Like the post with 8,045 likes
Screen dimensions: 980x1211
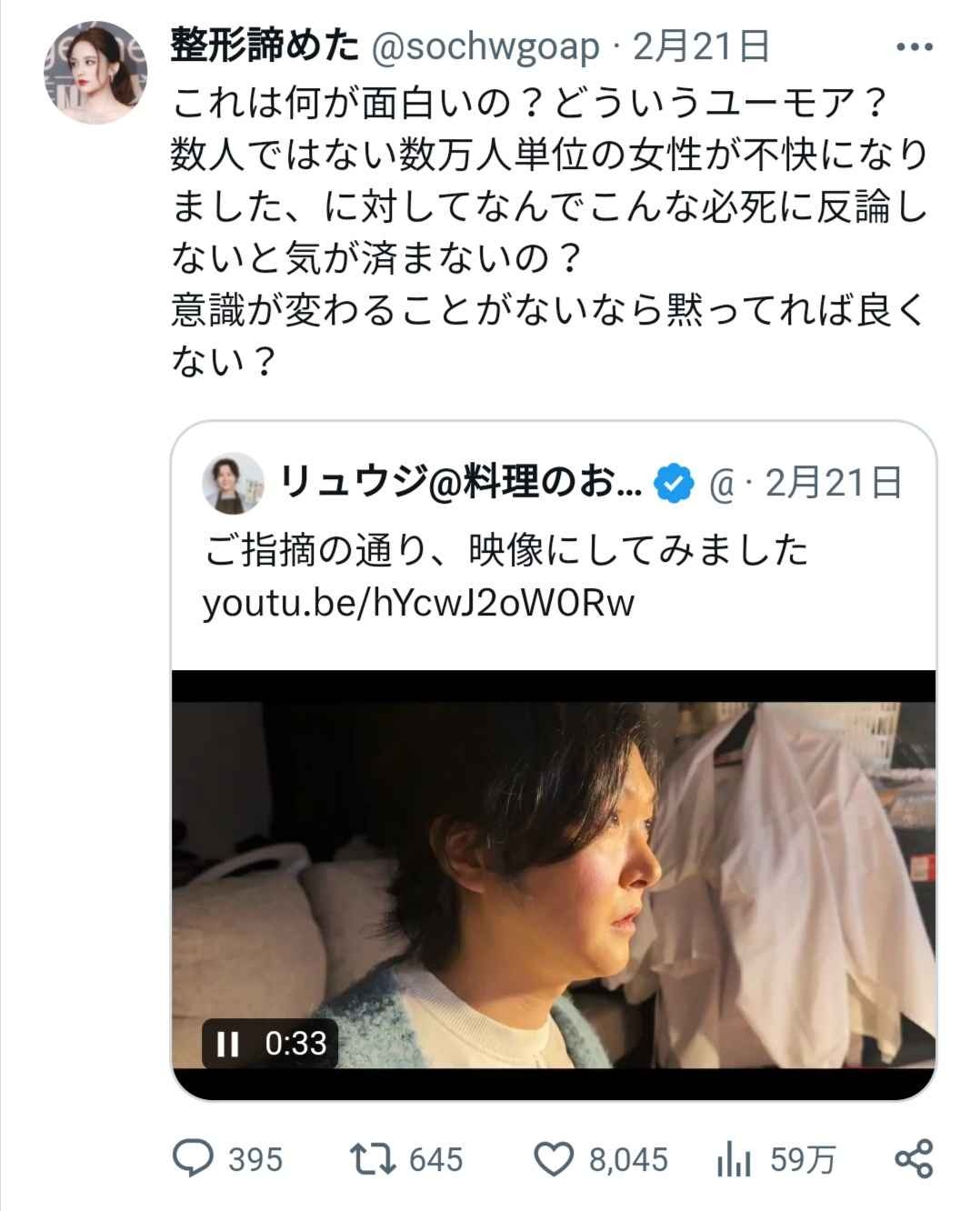(x=554, y=1158)
